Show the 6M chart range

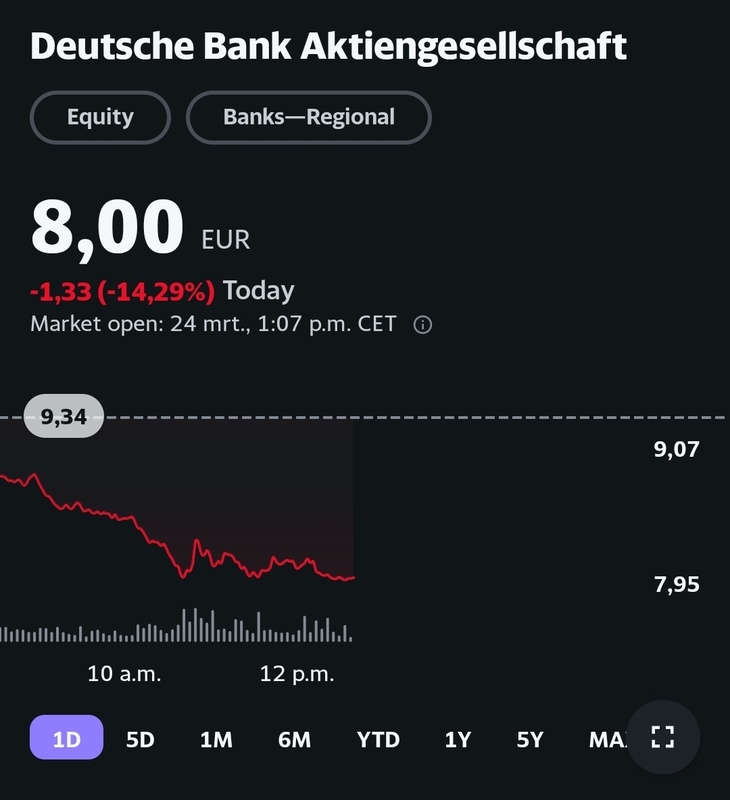pos(294,739)
